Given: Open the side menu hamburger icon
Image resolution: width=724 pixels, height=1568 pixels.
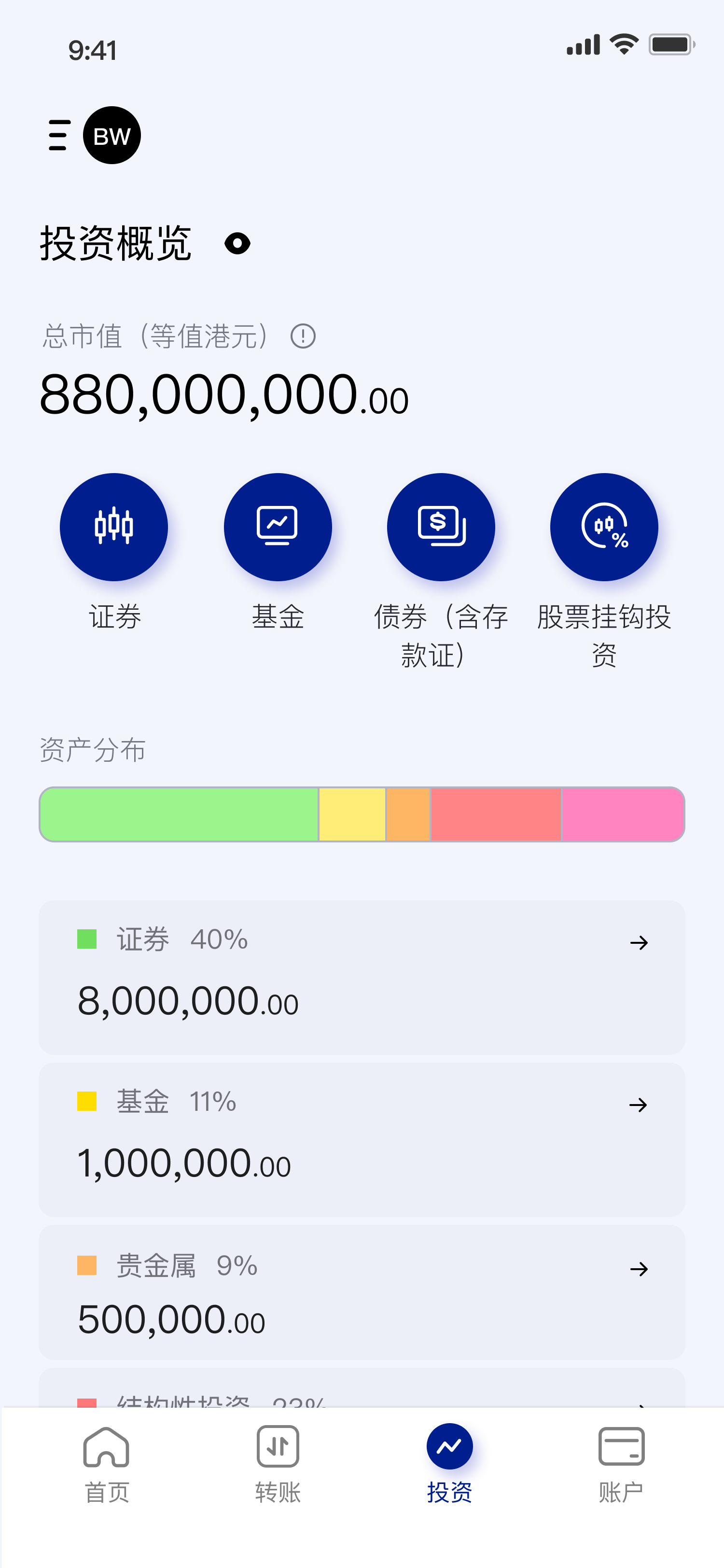Looking at the screenshot, I should pyautogui.click(x=58, y=135).
